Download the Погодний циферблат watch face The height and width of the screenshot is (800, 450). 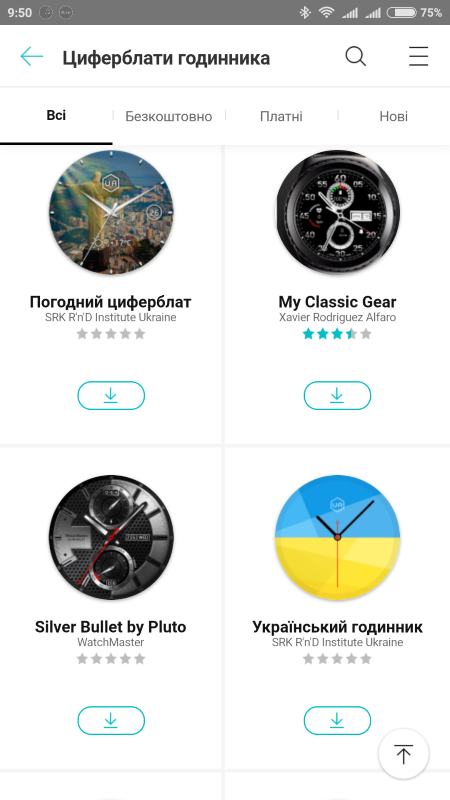(x=111, y=395)
